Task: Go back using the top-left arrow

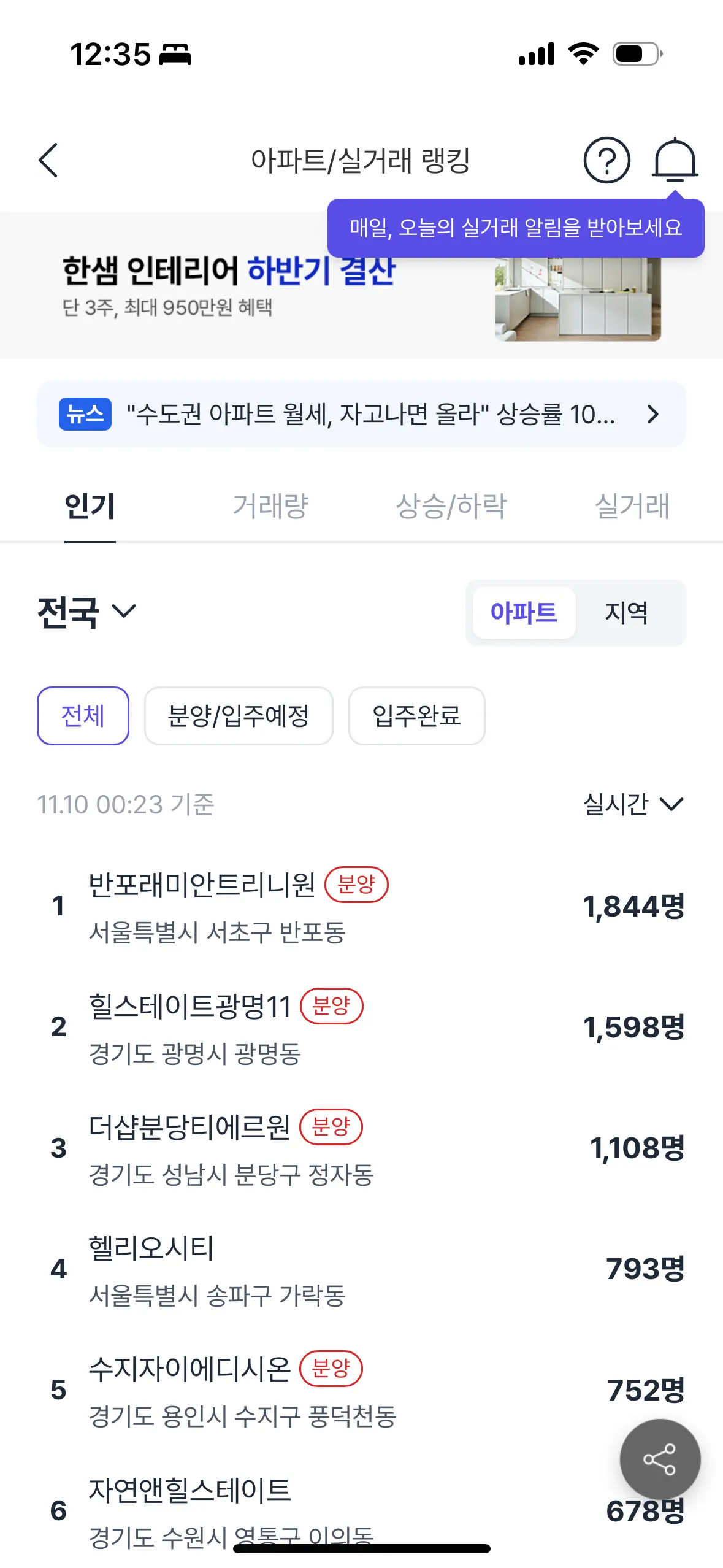Action: (48, 161)
